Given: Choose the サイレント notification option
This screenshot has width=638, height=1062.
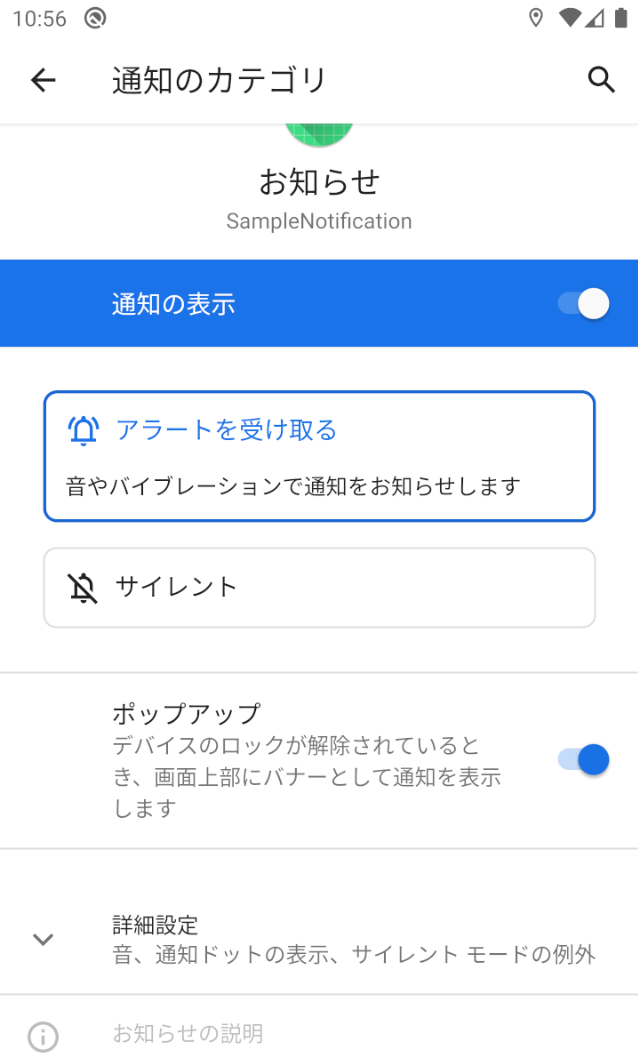Looking at the screenshot, I should (x=319, y=587).
